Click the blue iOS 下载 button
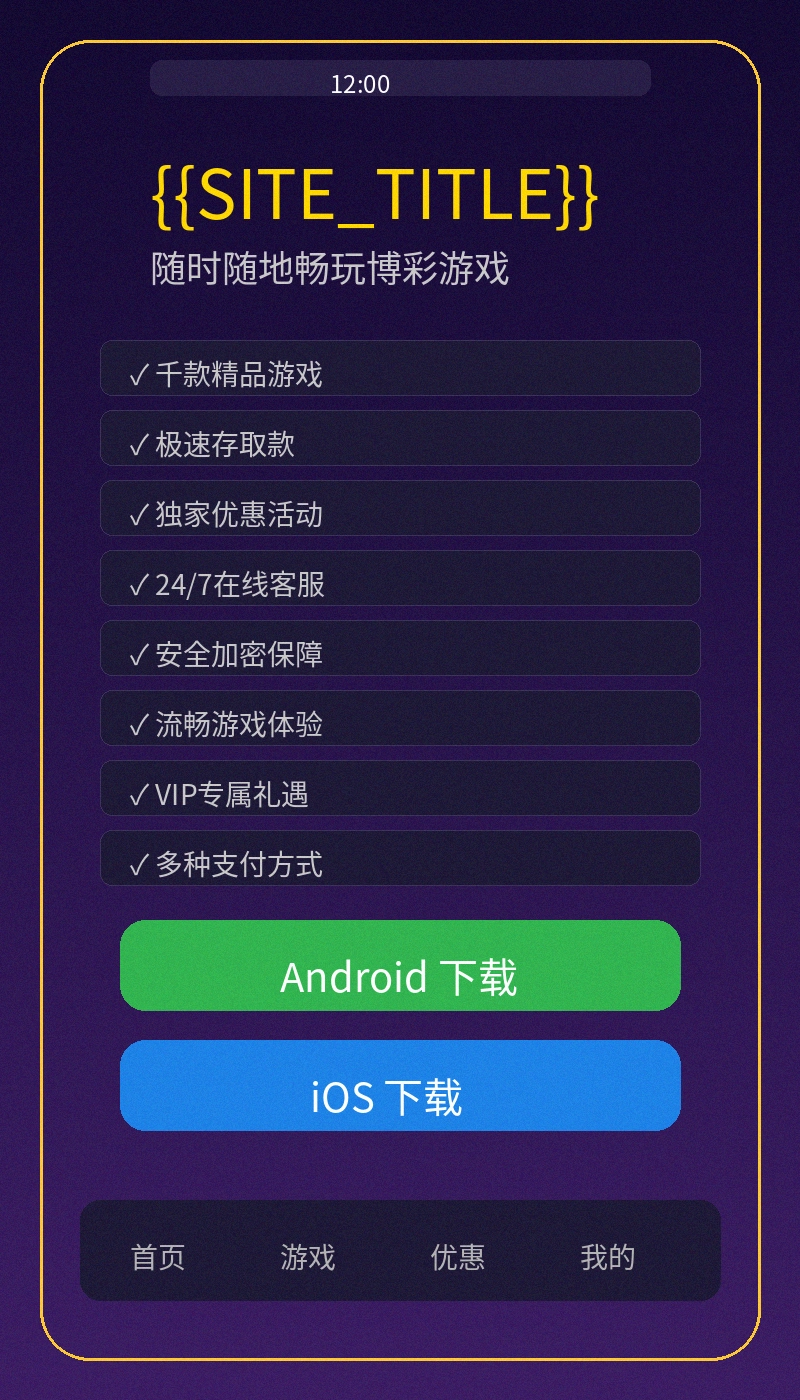 point(400,1086)
